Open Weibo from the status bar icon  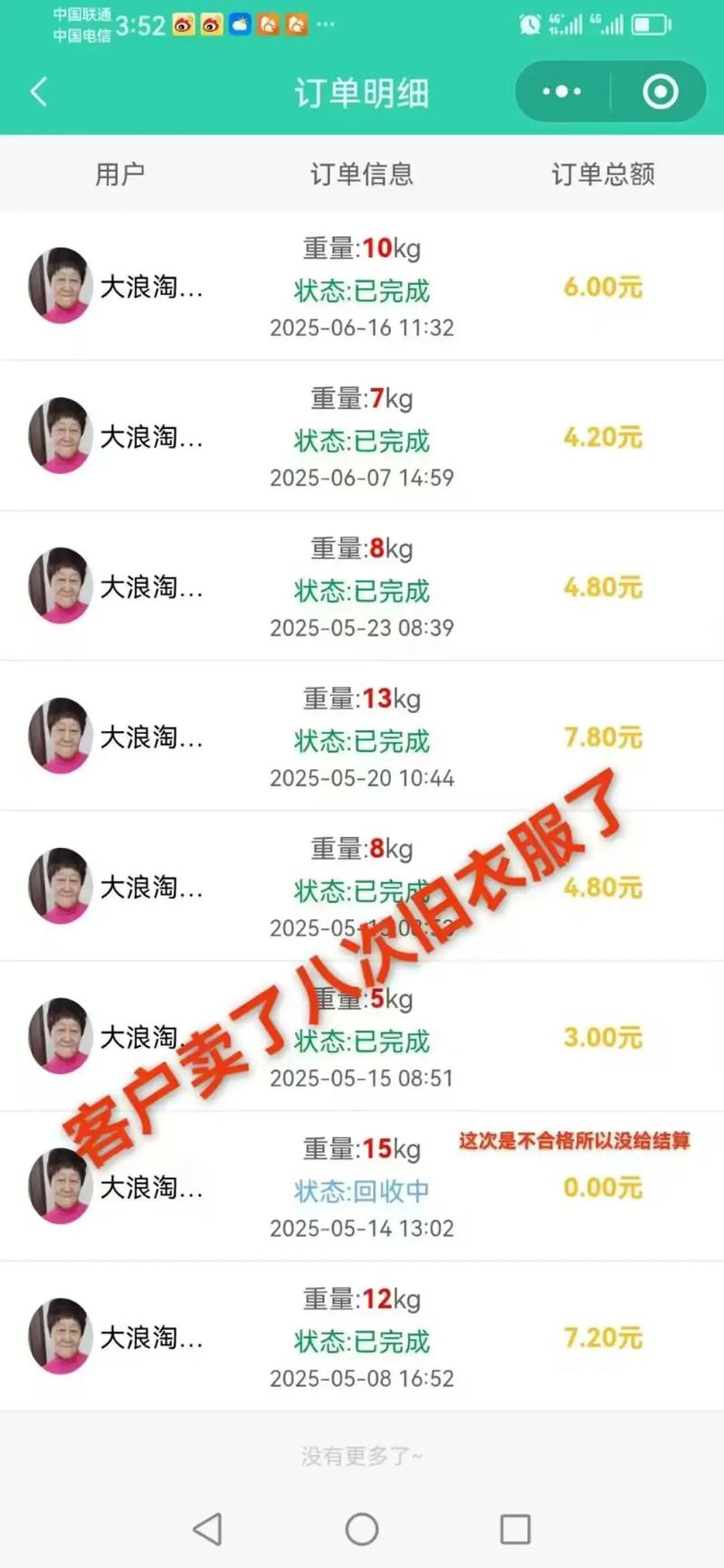coord(186,25)
